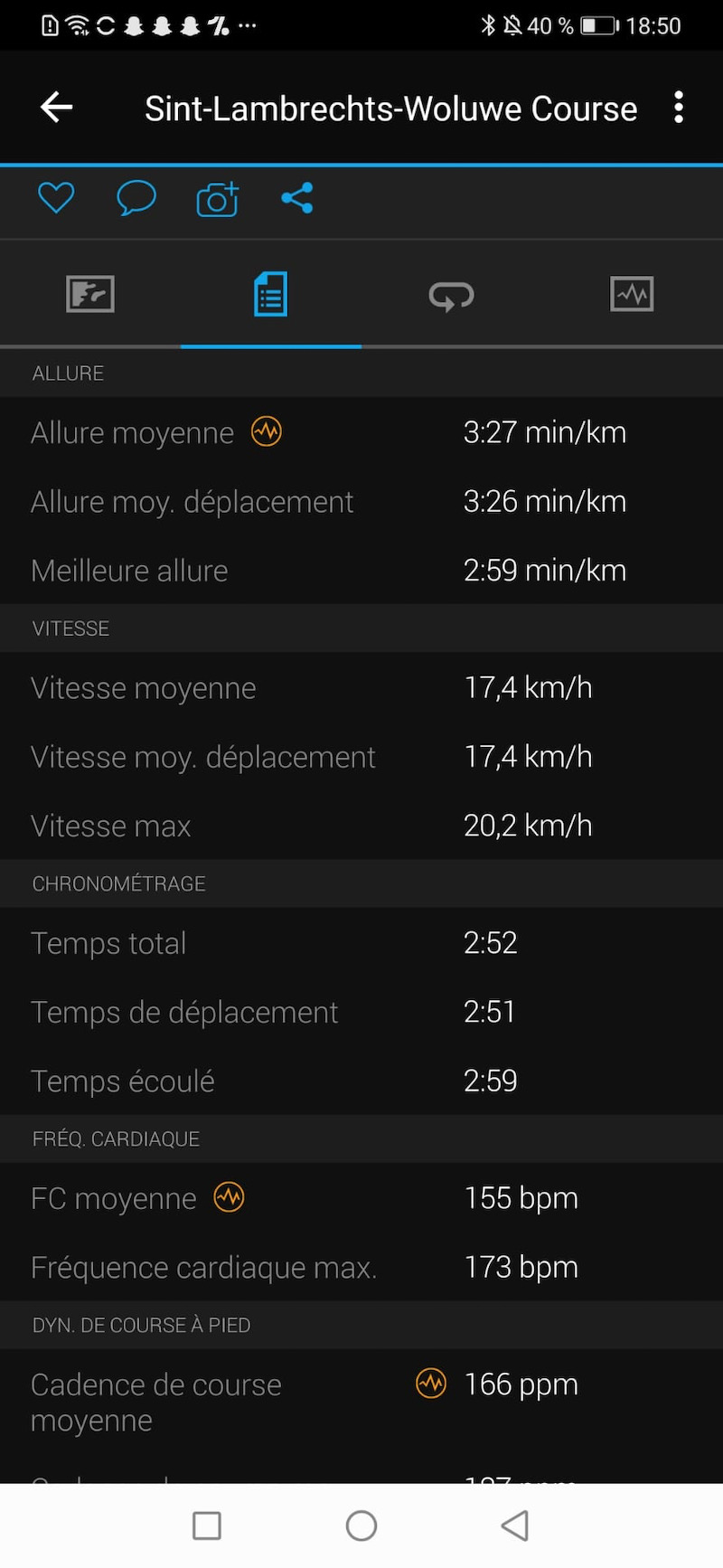Select the statistics details tab
Screen dimensions: 723x1568
tap(270, 295)
